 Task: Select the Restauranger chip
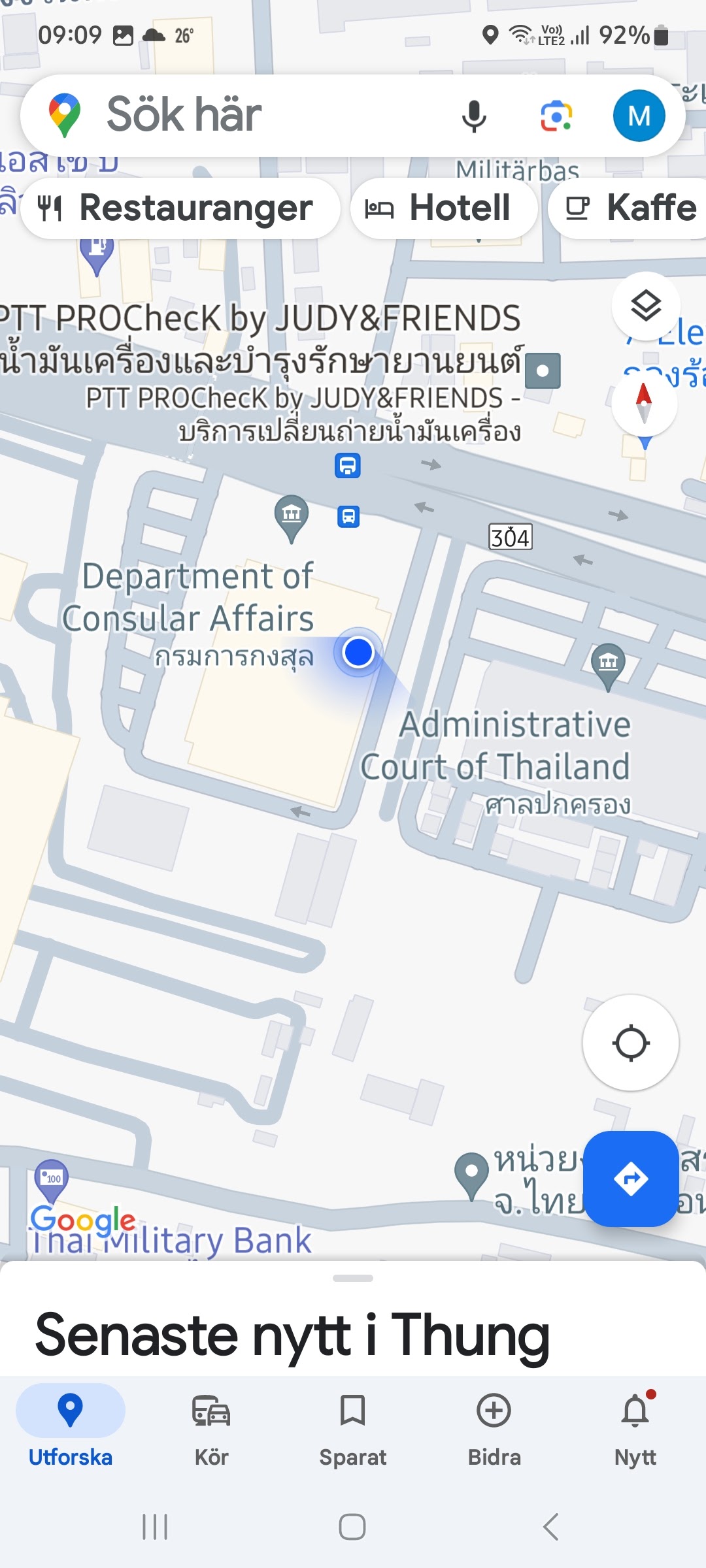click(180, 208)
